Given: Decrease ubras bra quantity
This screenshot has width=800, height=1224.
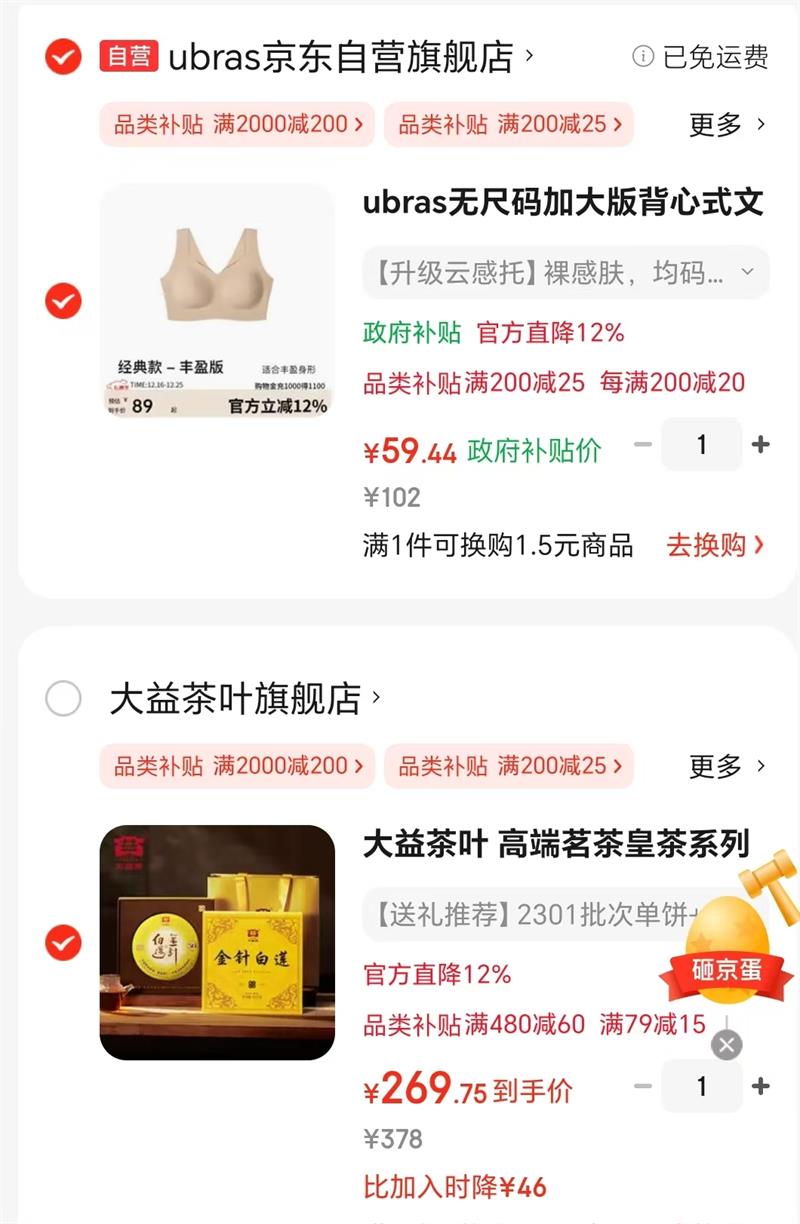Looking at the screenshot, I should (x=643, y=444).
